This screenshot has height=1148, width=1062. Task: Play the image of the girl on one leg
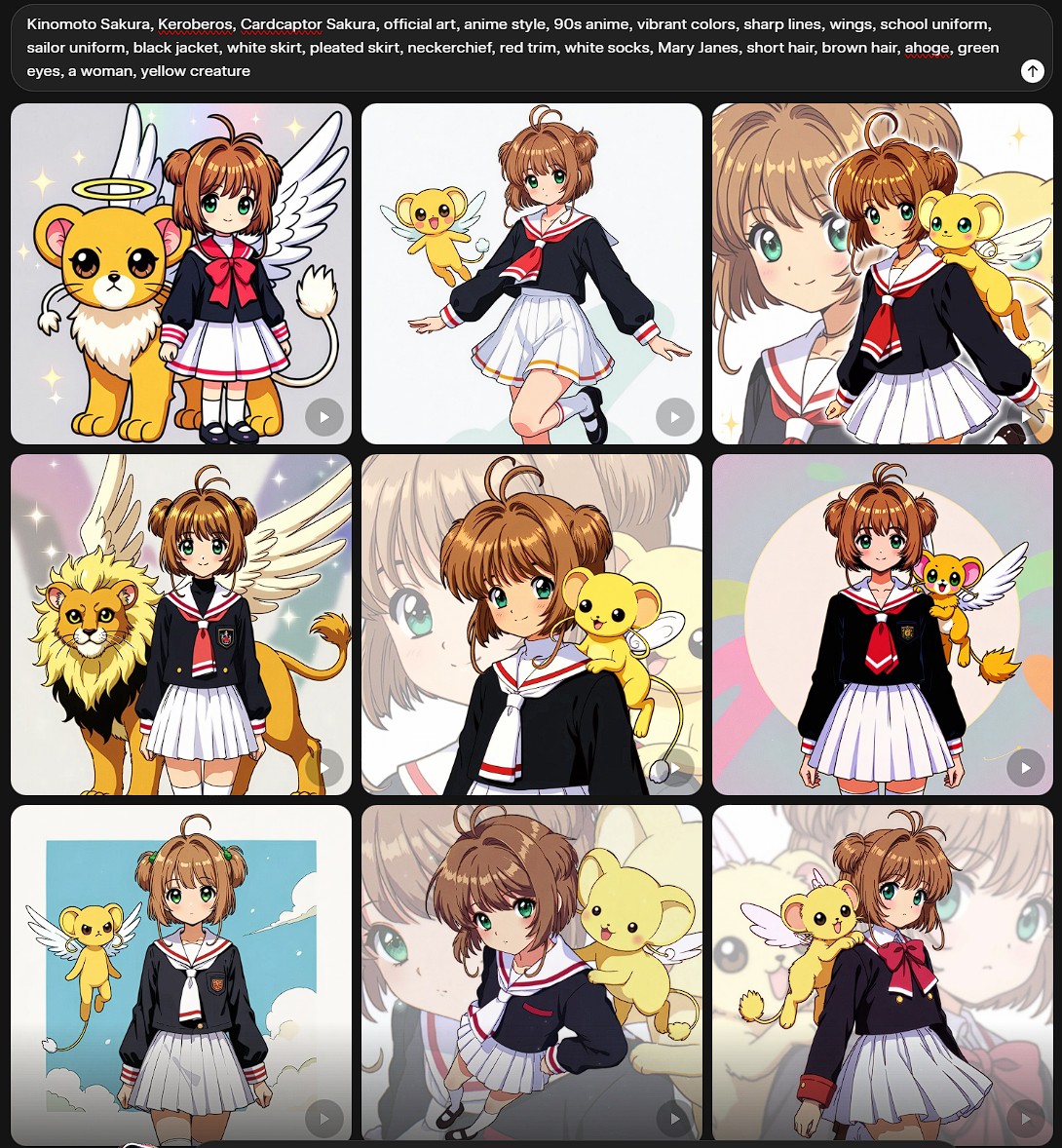[675, 417]
